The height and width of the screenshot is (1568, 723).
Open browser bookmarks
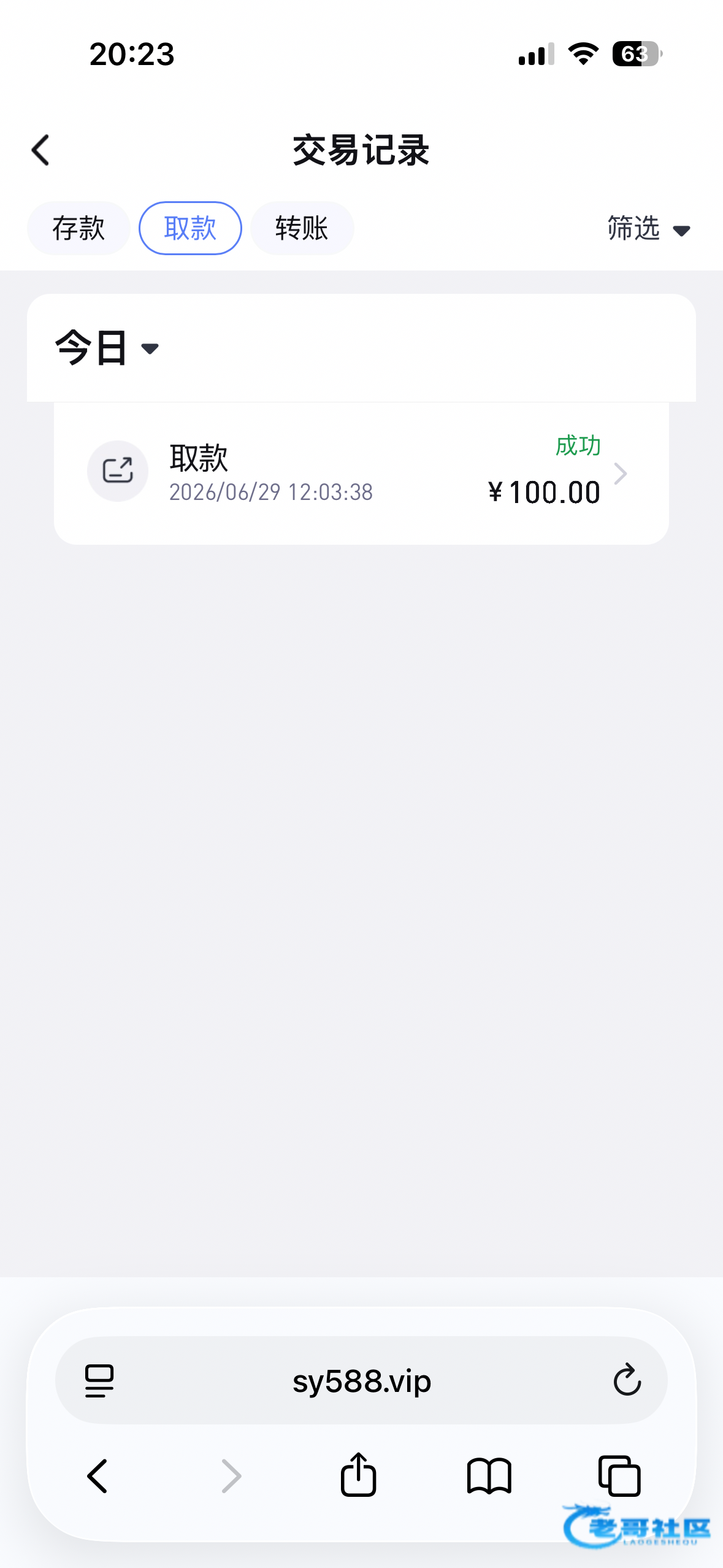[489, 1476]
